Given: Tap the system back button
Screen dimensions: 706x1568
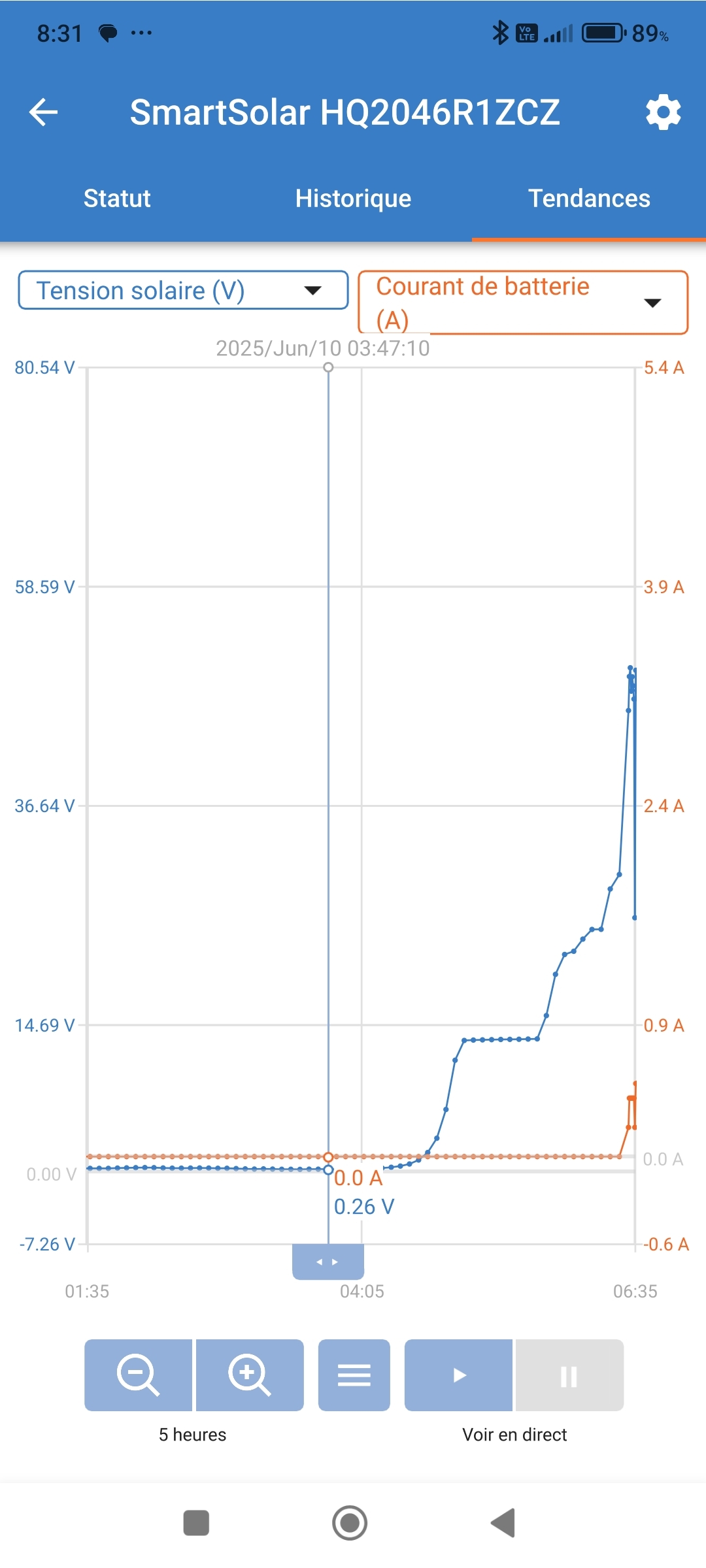Looking at the screenshot, I should [503, 1523].
